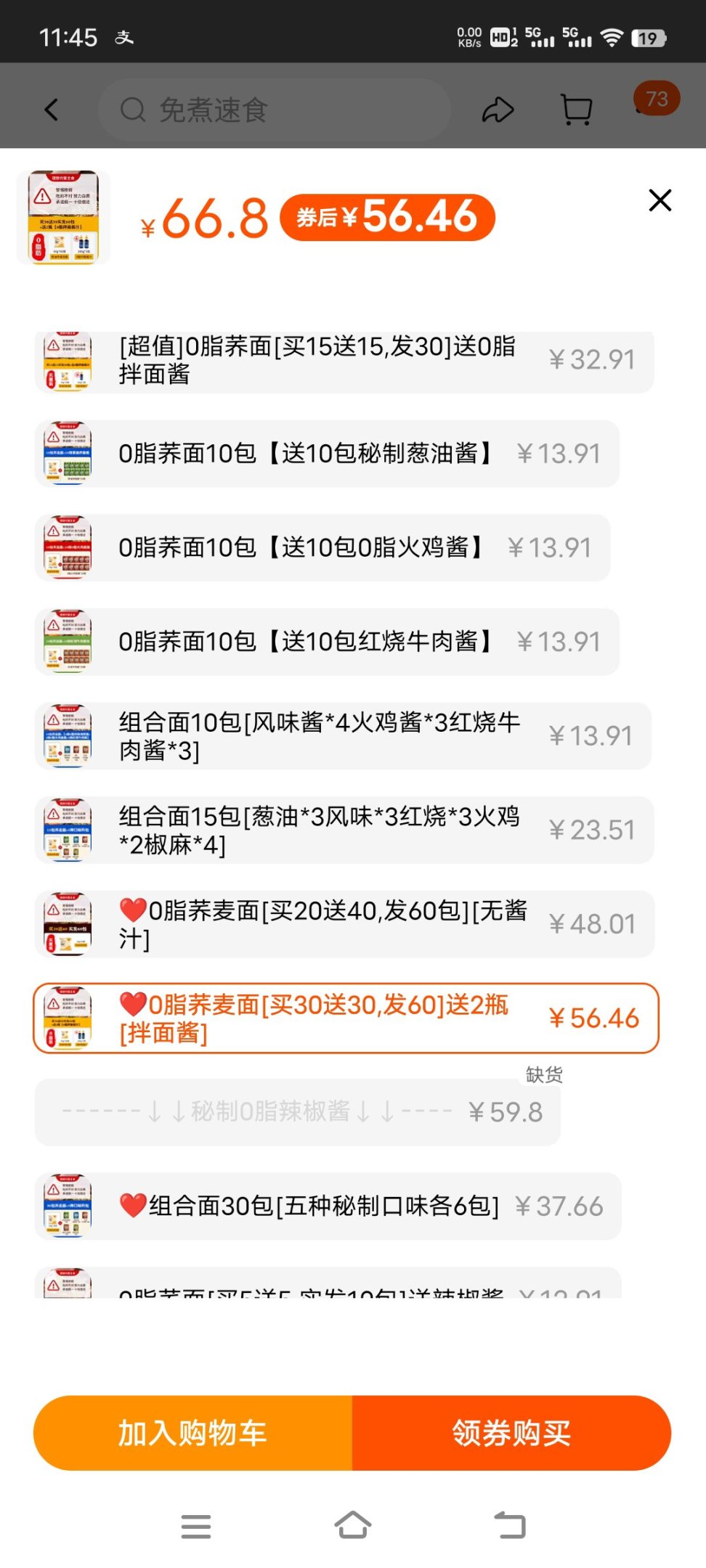Select 0脂荞面10包【送10包秘制葱油酱】 option
The height and width of the screenshot is (1568, 706).
(327, 454)
